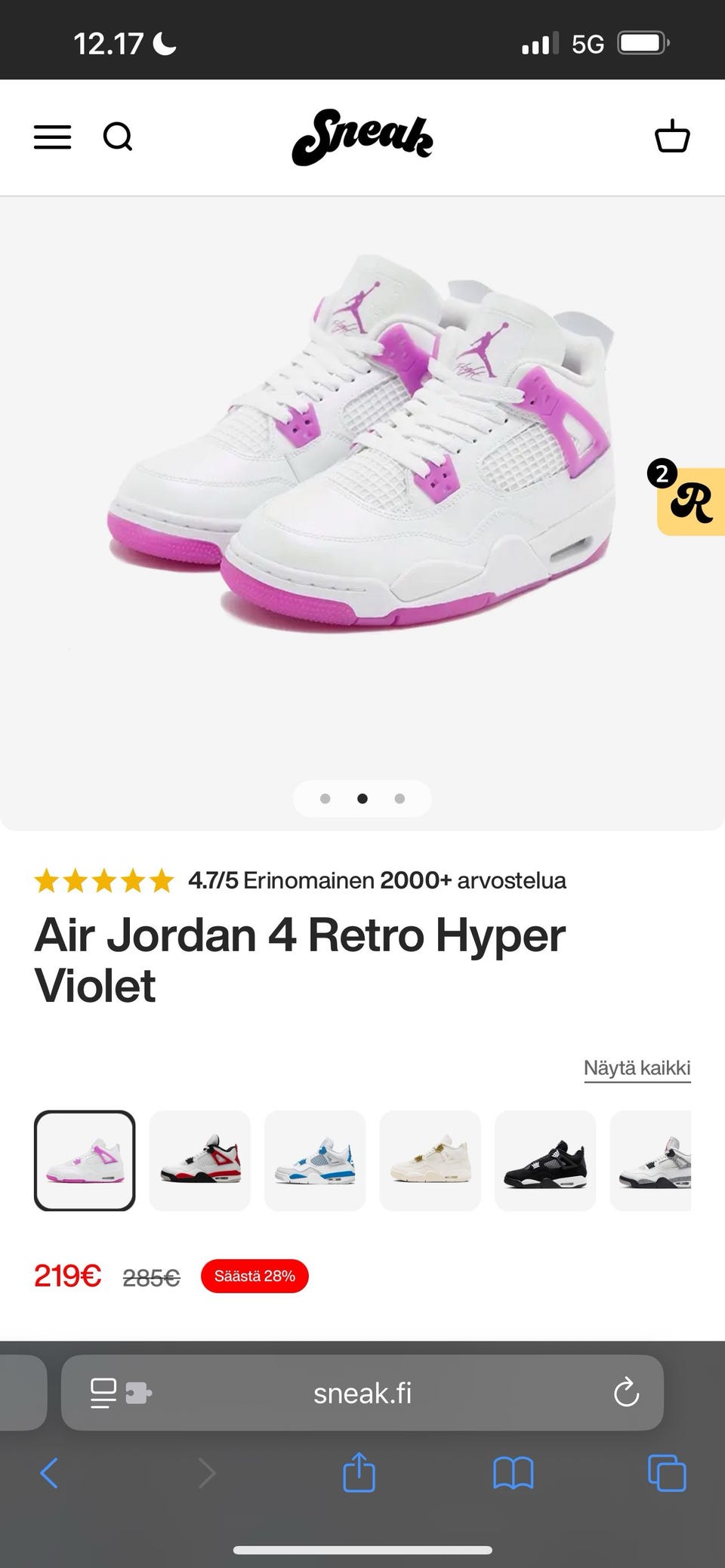Select the cream colorway thumbnail
725x1568 pixels.
pos(430,1160)
